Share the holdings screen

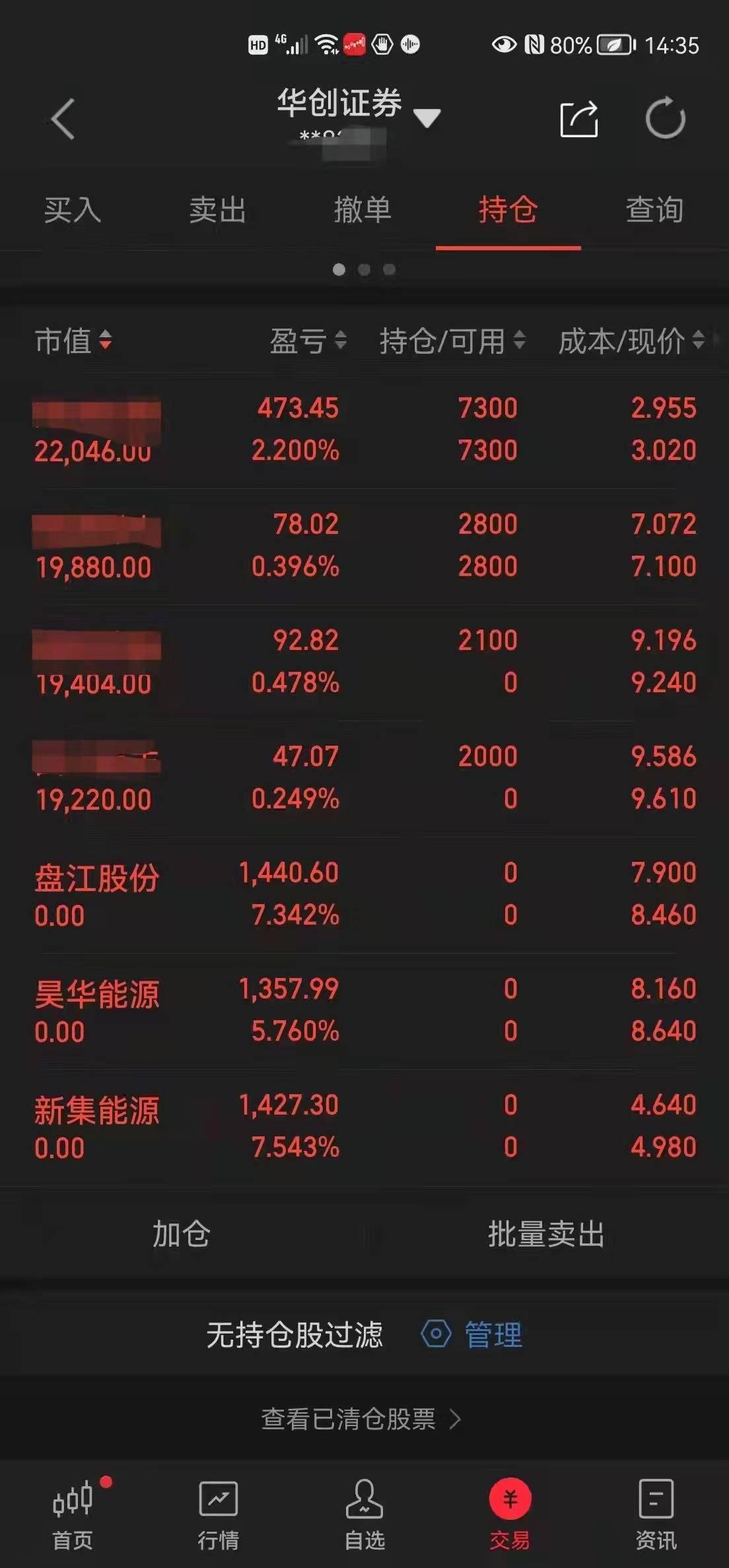579,119
